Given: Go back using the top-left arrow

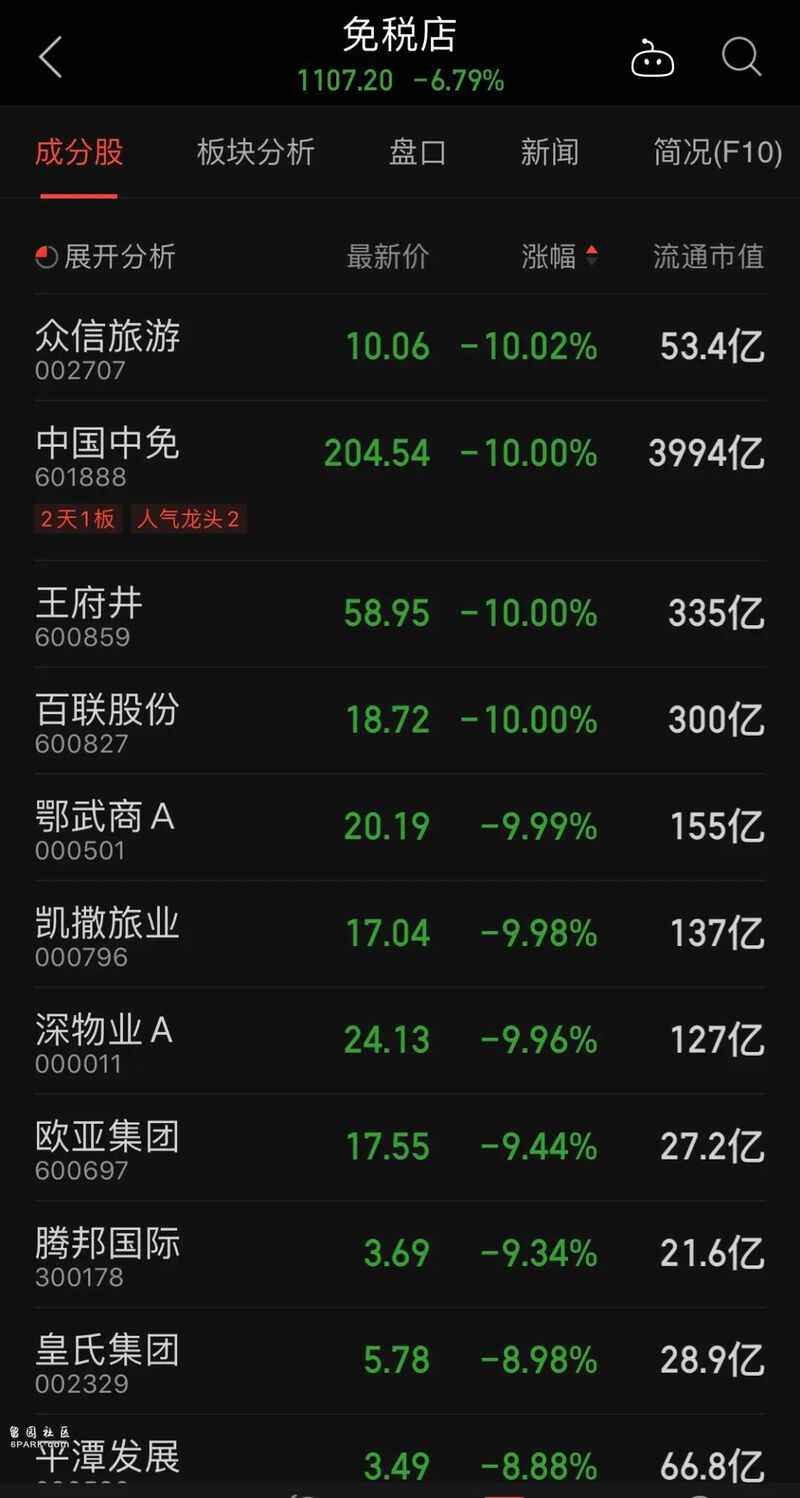Looking at the screenshot, I should click(50, 57).
